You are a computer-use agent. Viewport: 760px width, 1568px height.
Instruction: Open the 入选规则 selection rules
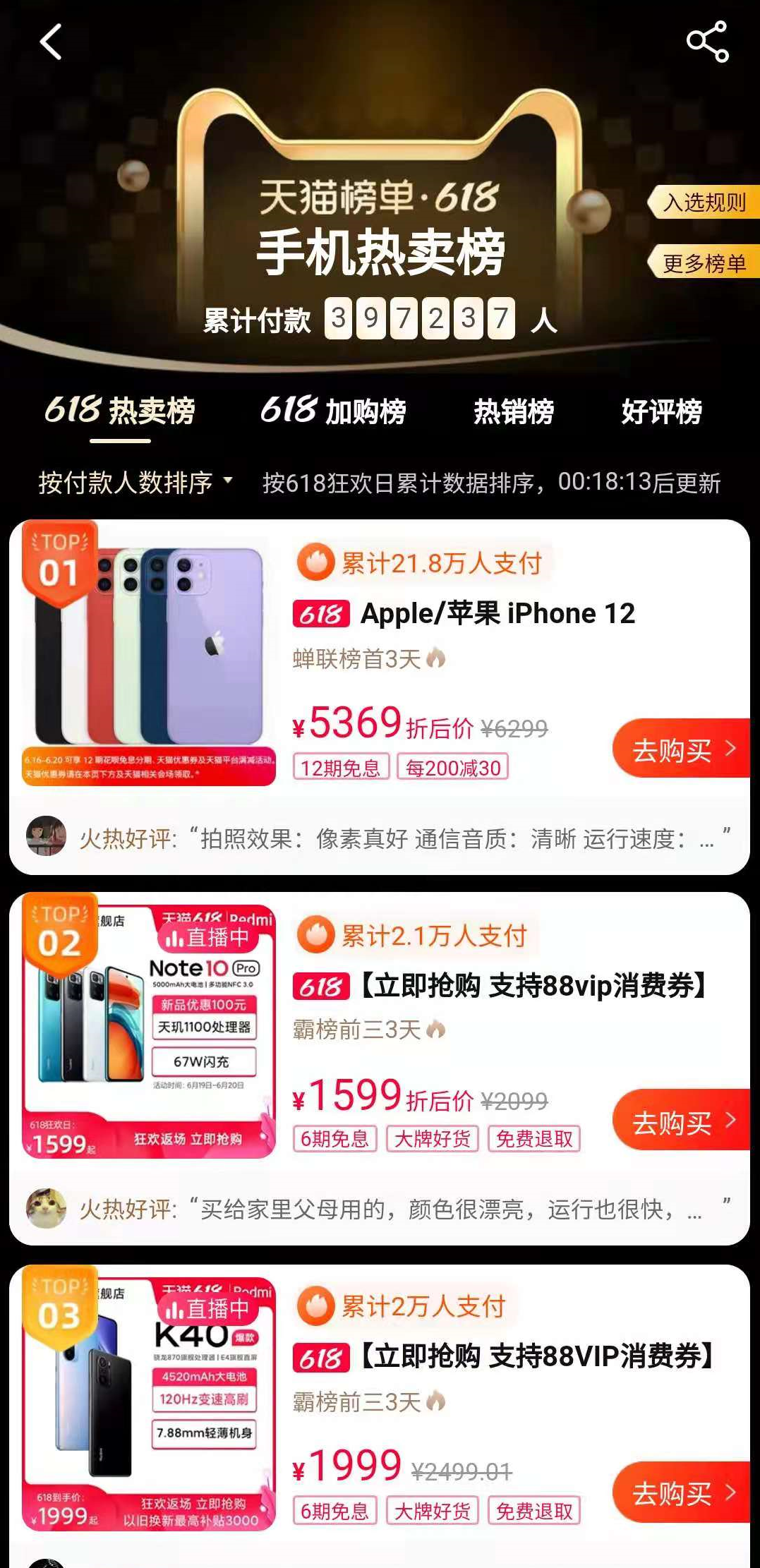coord(704,203)
